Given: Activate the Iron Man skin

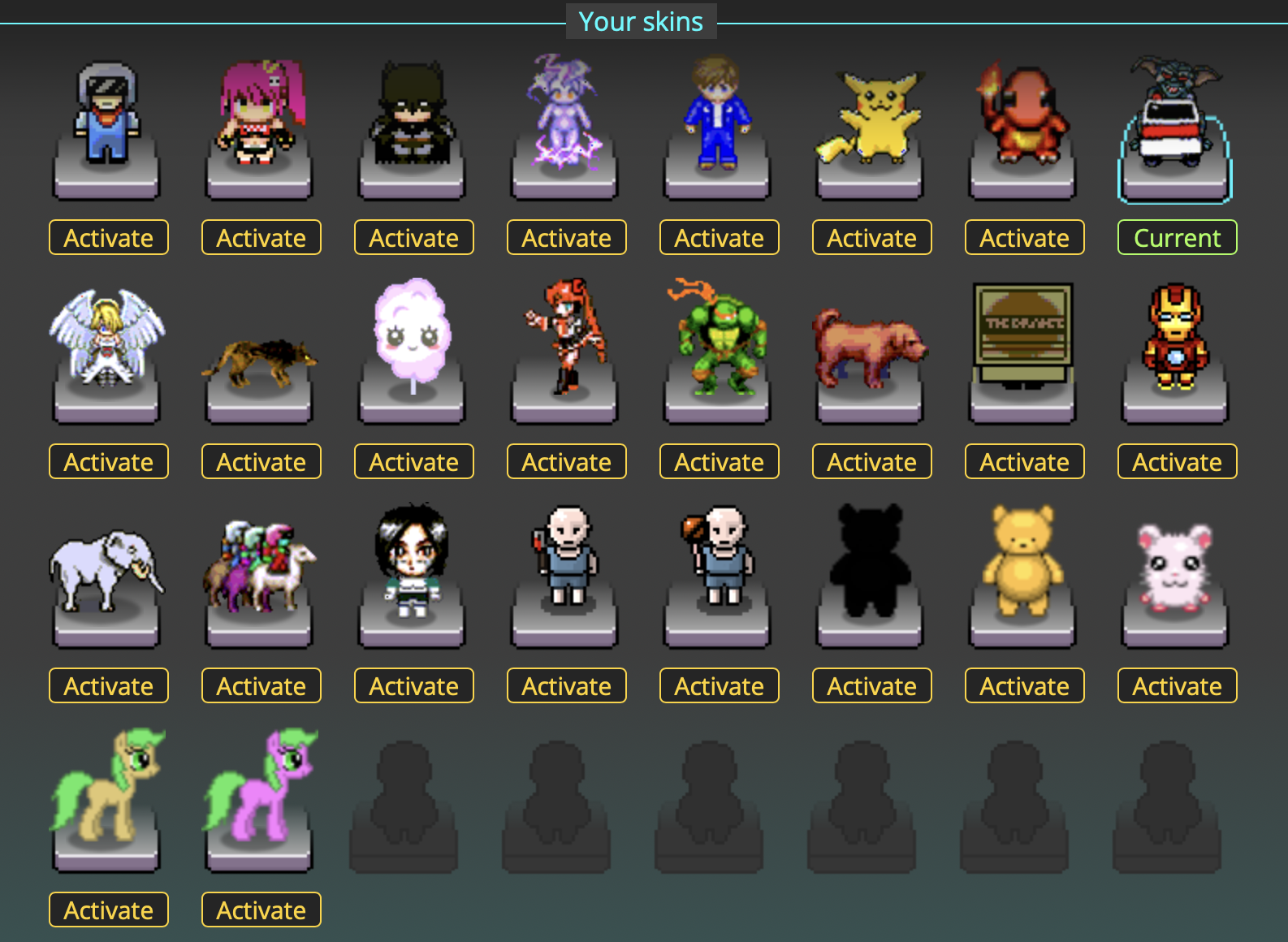Looking at the screenshot, I should (x=1177, y=462).
